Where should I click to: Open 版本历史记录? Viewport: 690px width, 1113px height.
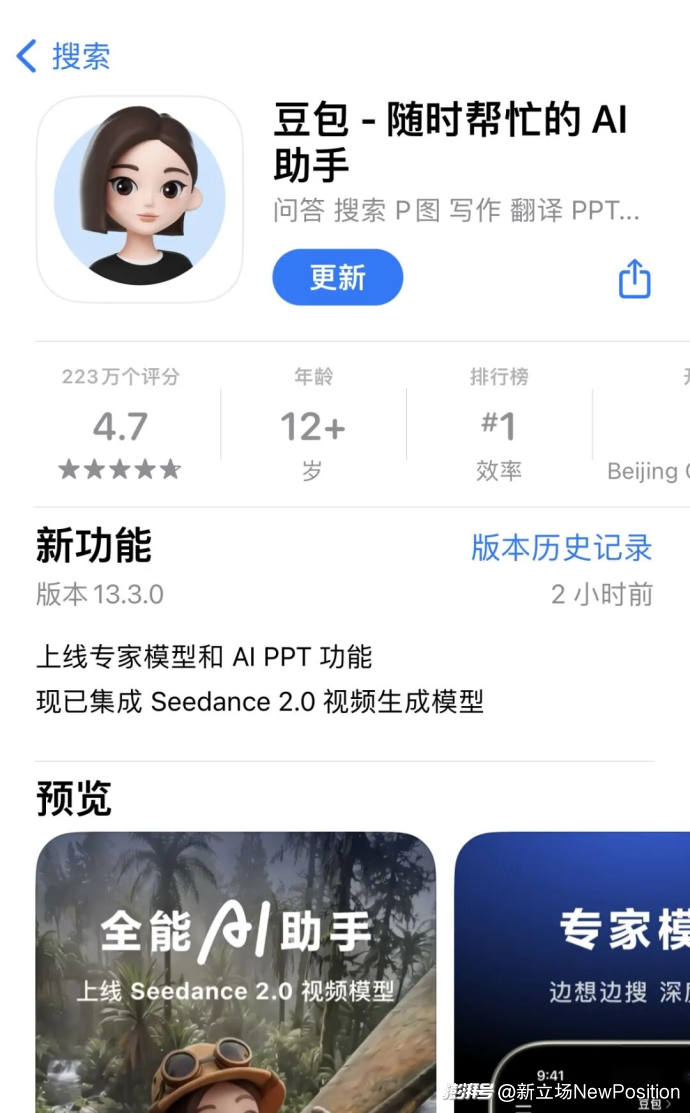point(562,548)
